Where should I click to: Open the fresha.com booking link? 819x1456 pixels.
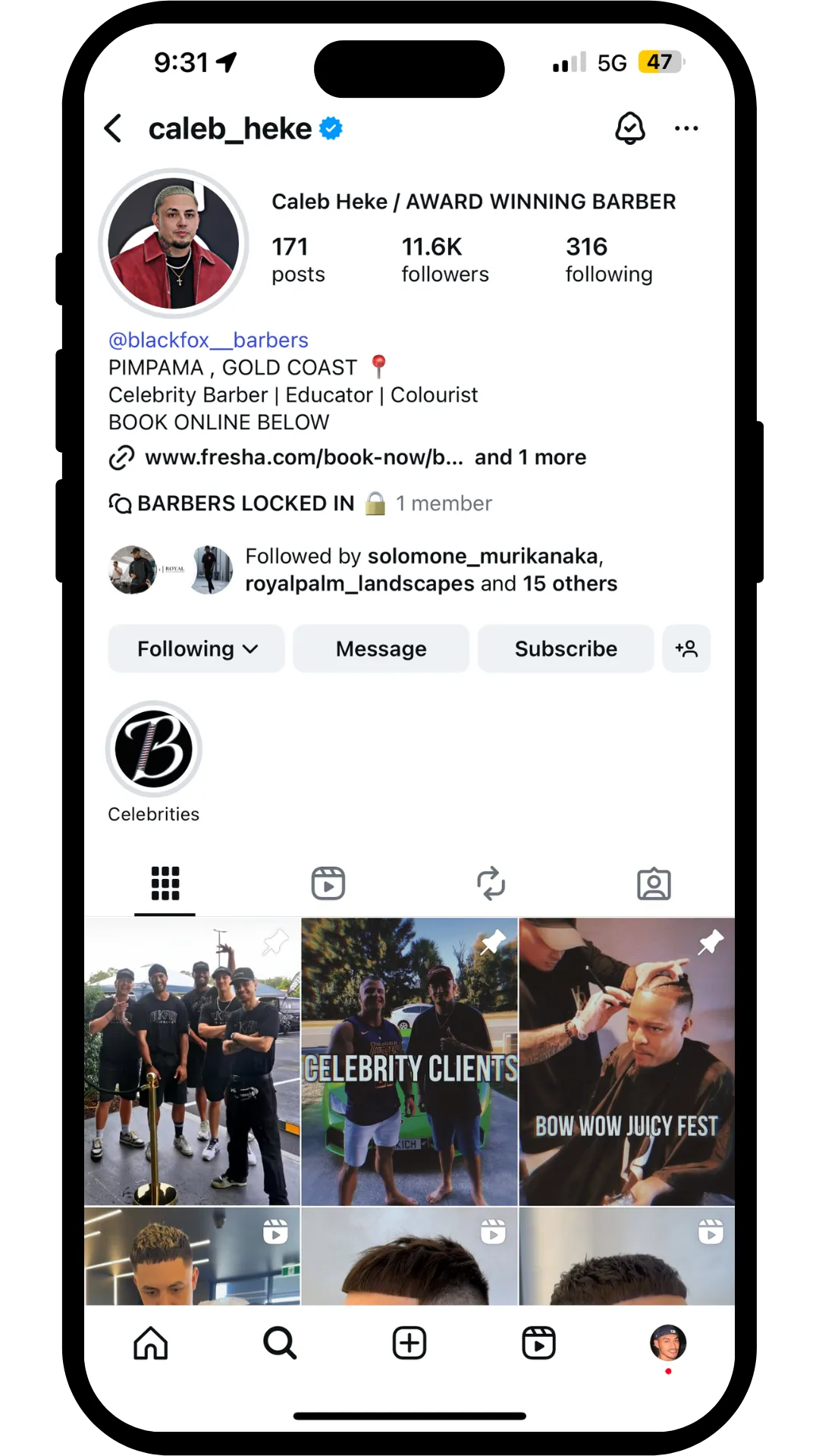[x=303, y=457]
